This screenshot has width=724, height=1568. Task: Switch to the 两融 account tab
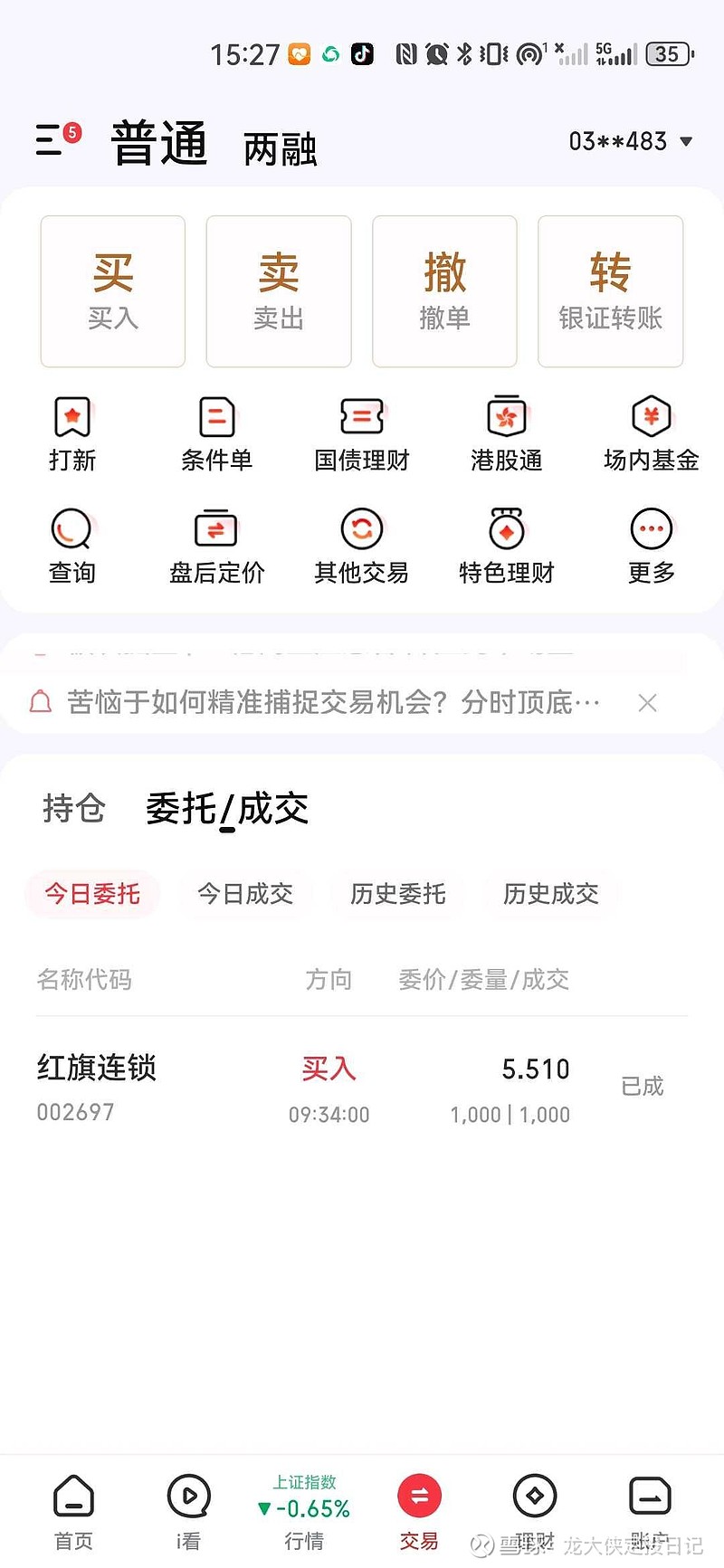click(281, 149)
